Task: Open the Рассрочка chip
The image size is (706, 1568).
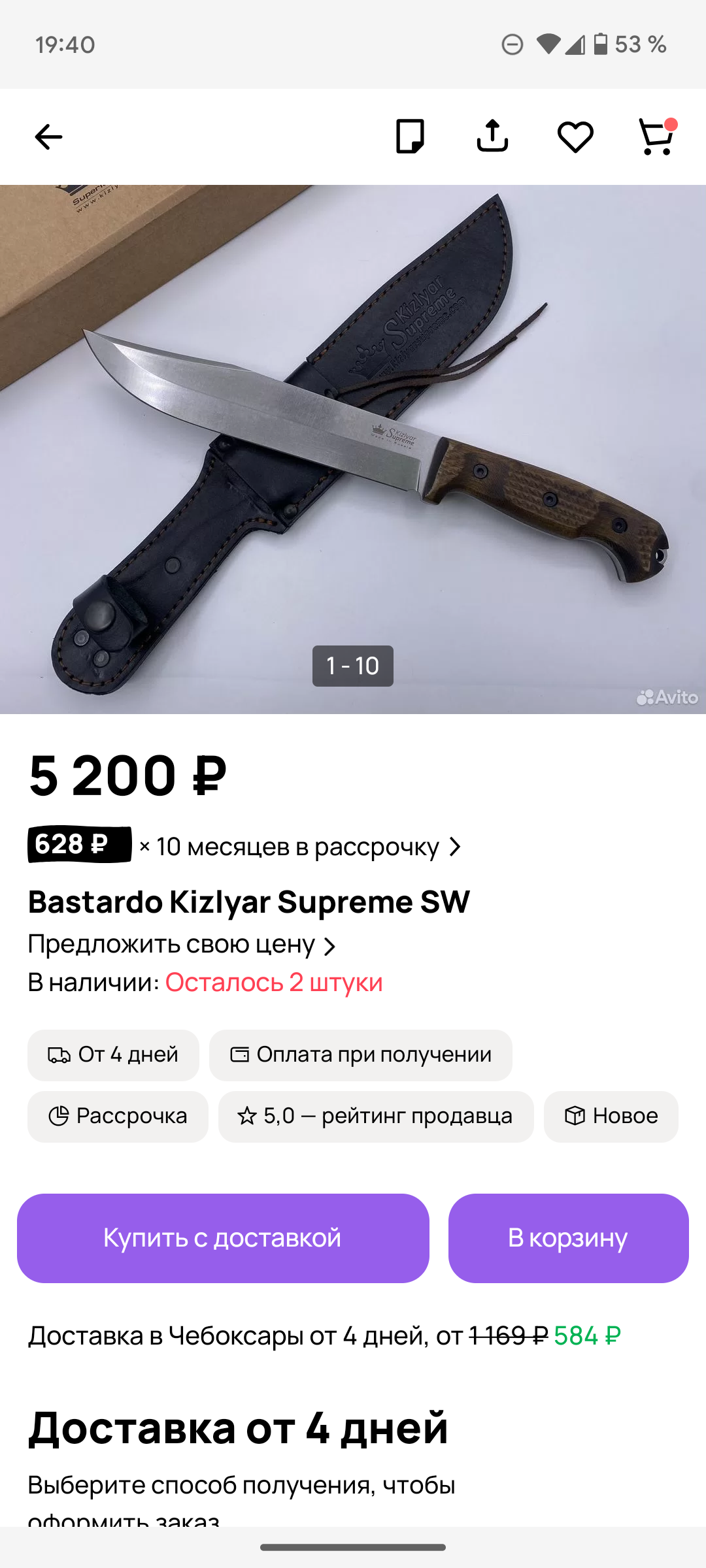Action: (x=118, y=1117)
